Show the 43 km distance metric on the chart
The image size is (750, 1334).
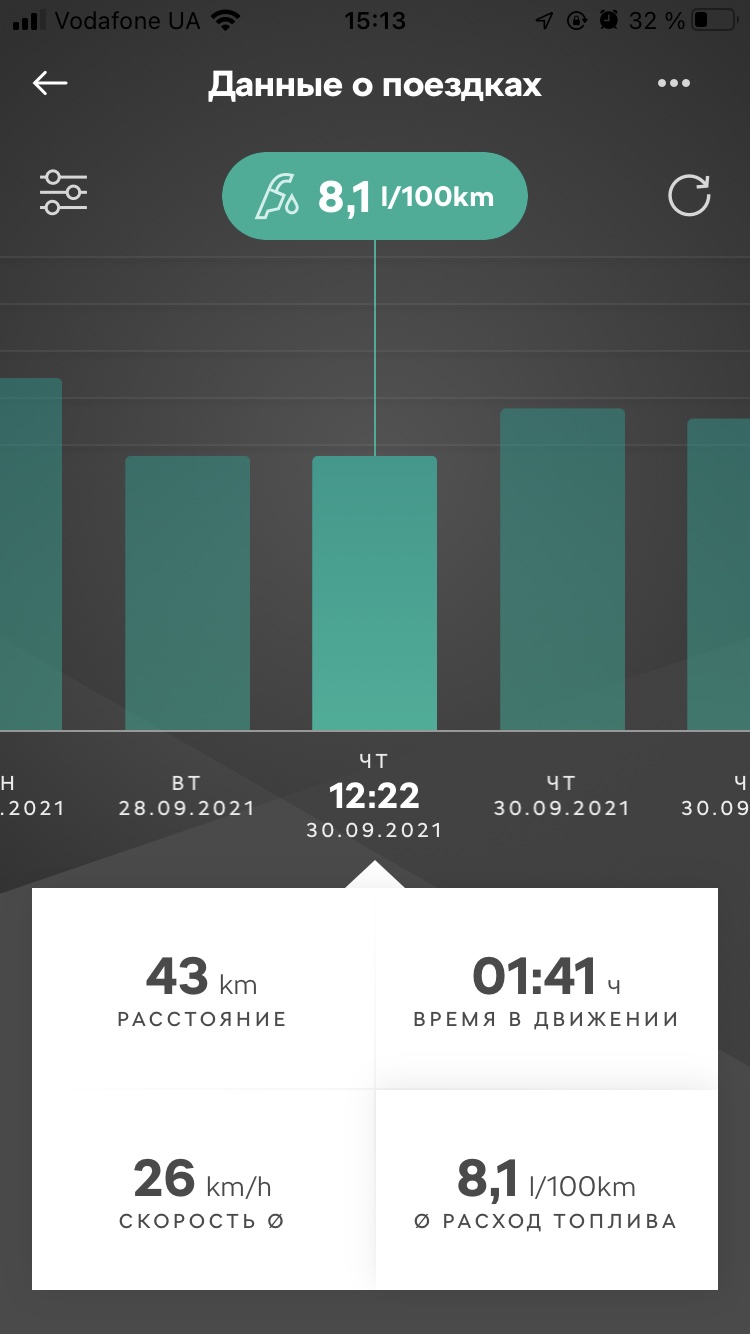coord(203,989)
